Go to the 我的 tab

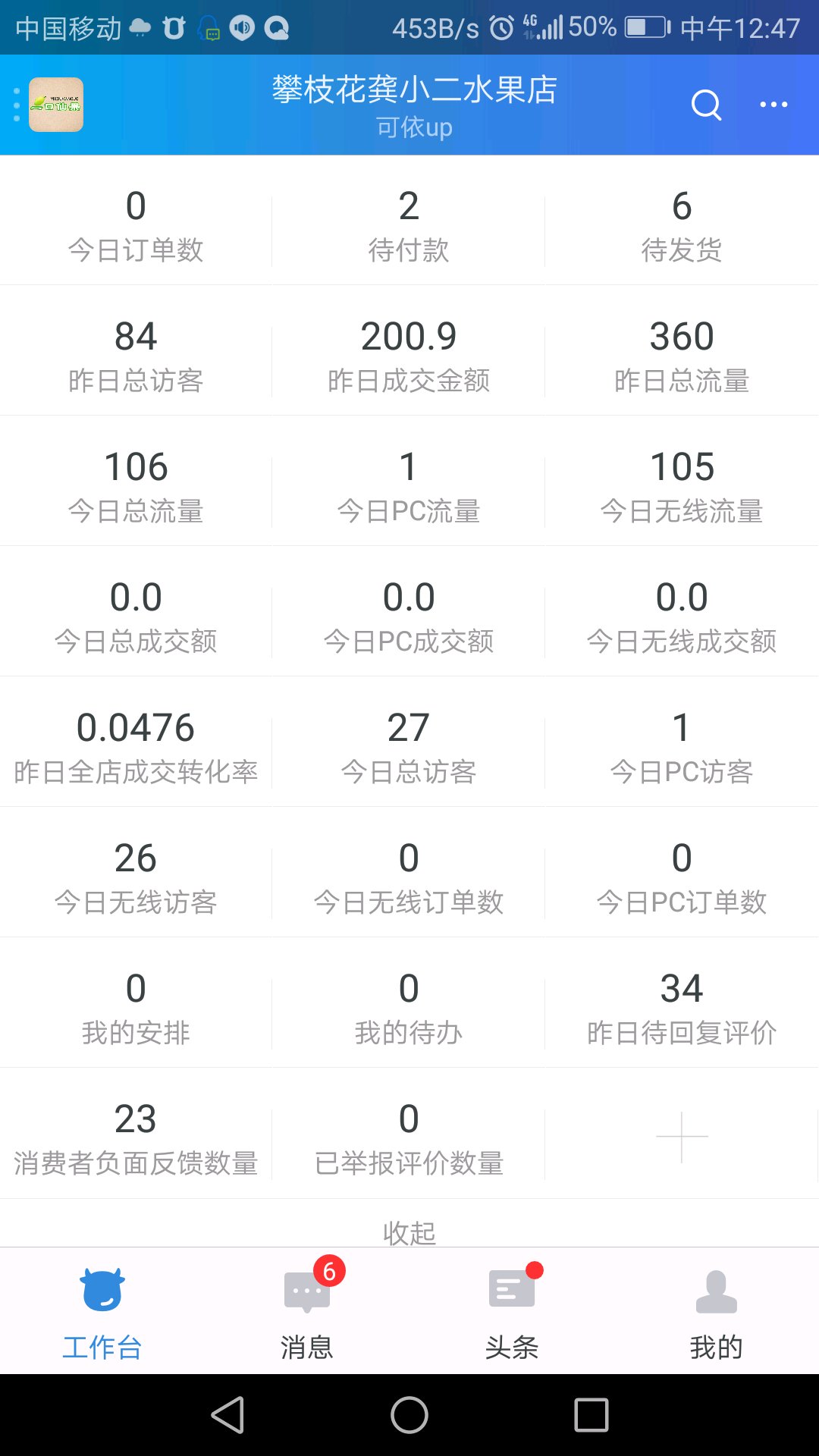click(717, 1310)
